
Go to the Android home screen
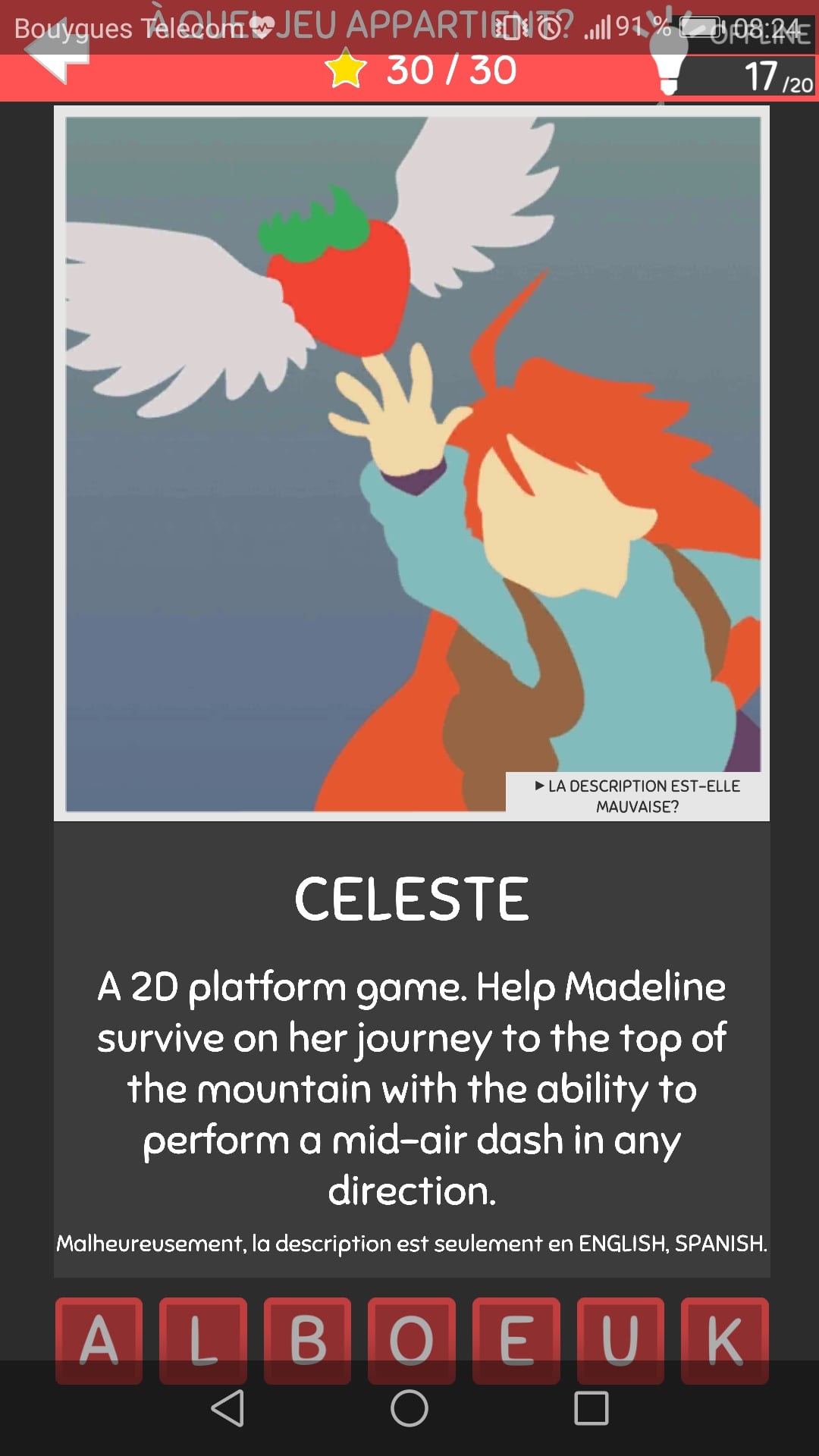tap(409, 1408)
